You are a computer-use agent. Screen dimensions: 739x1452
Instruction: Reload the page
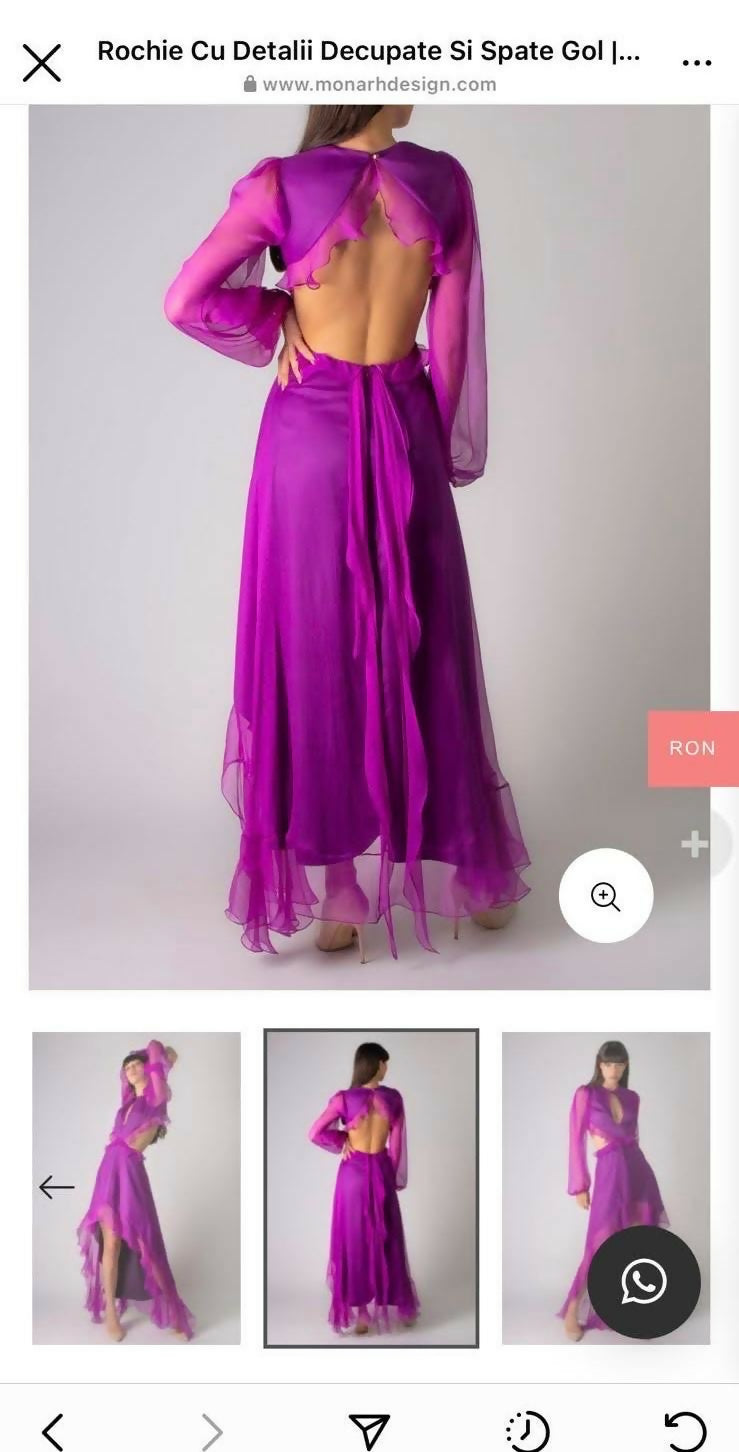(685, 1431)
